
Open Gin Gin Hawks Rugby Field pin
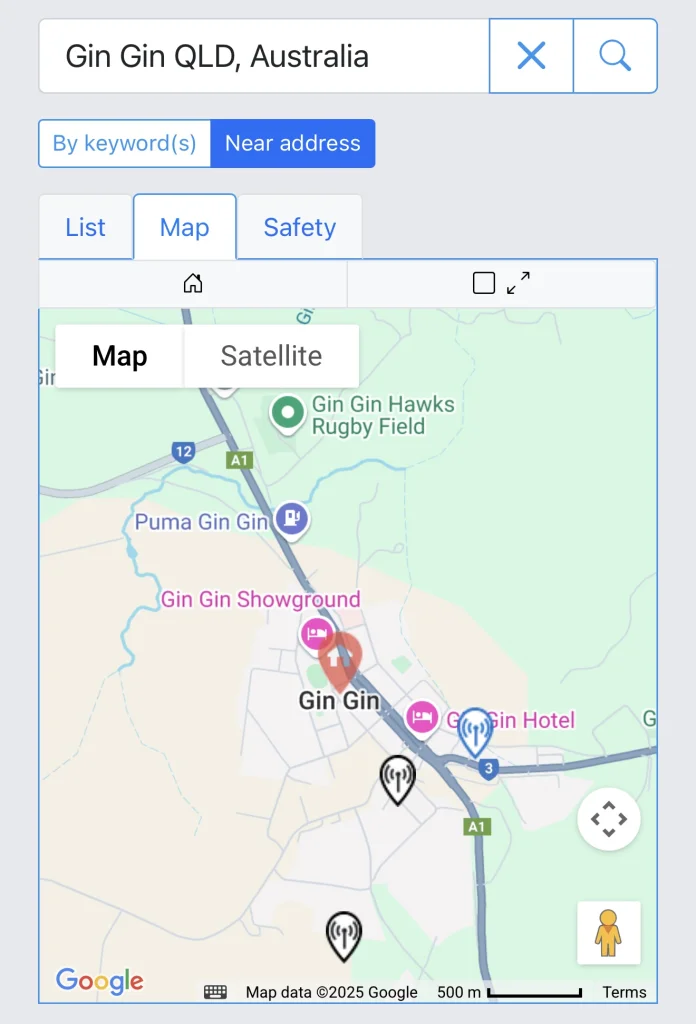289,412
